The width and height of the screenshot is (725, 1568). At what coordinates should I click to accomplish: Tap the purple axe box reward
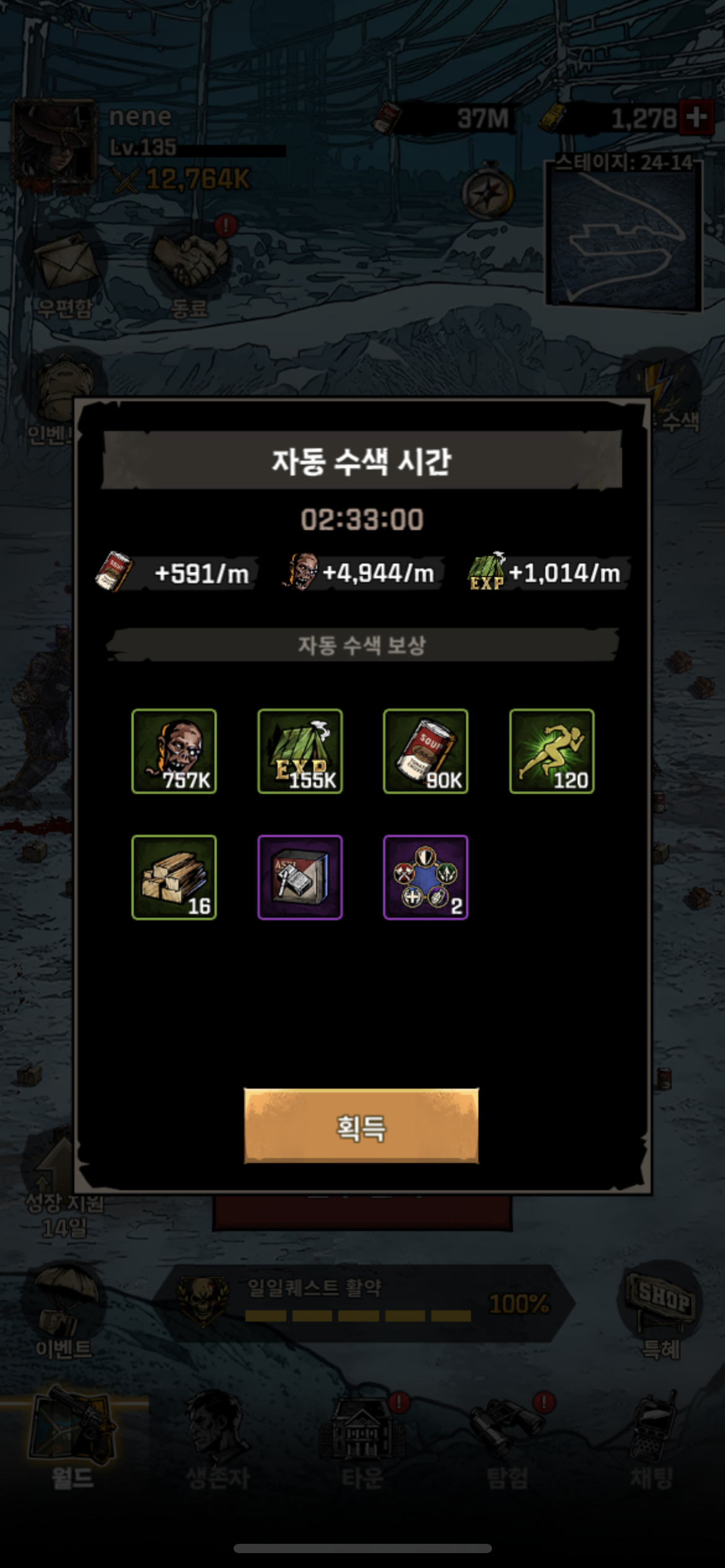tap(300, 877)
